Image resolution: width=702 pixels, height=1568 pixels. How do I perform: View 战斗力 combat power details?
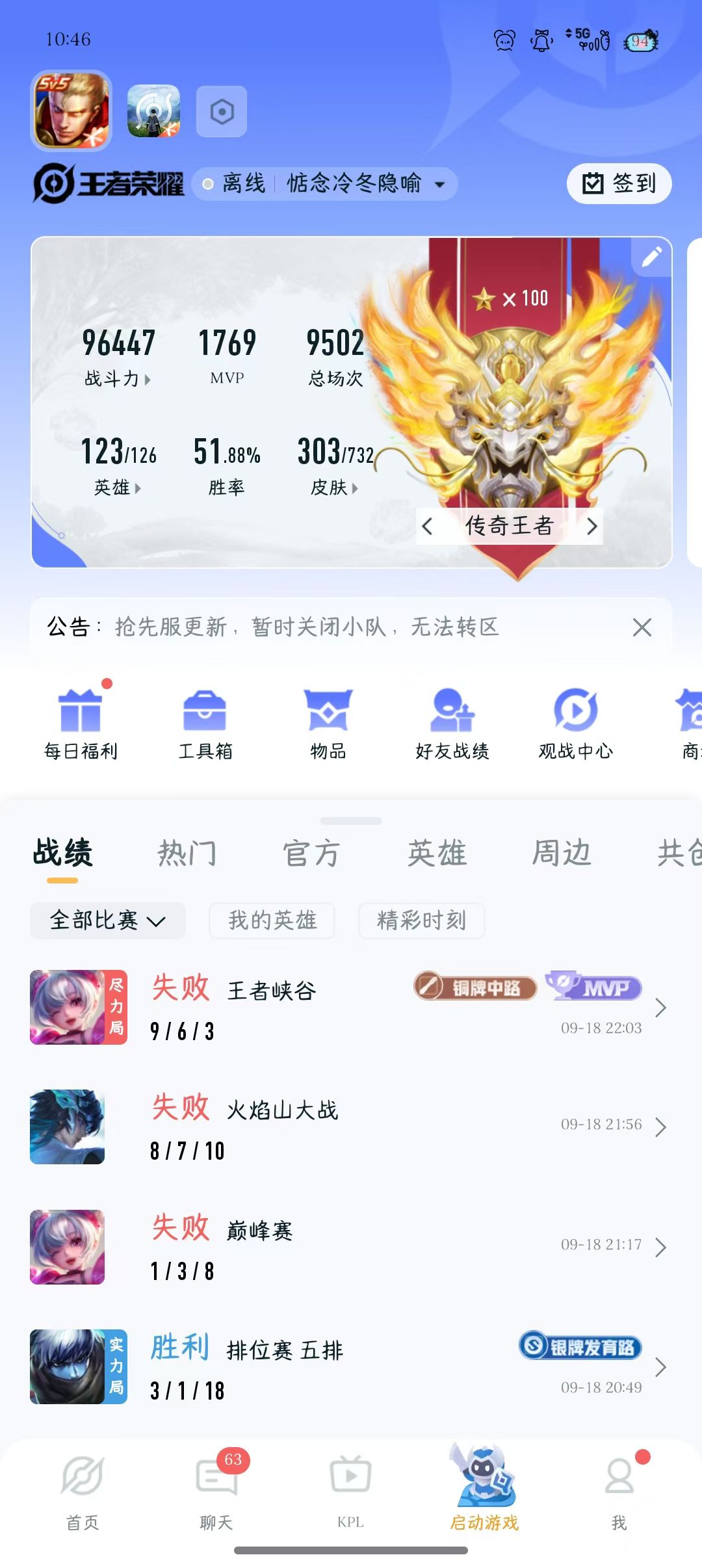point(118,378)
